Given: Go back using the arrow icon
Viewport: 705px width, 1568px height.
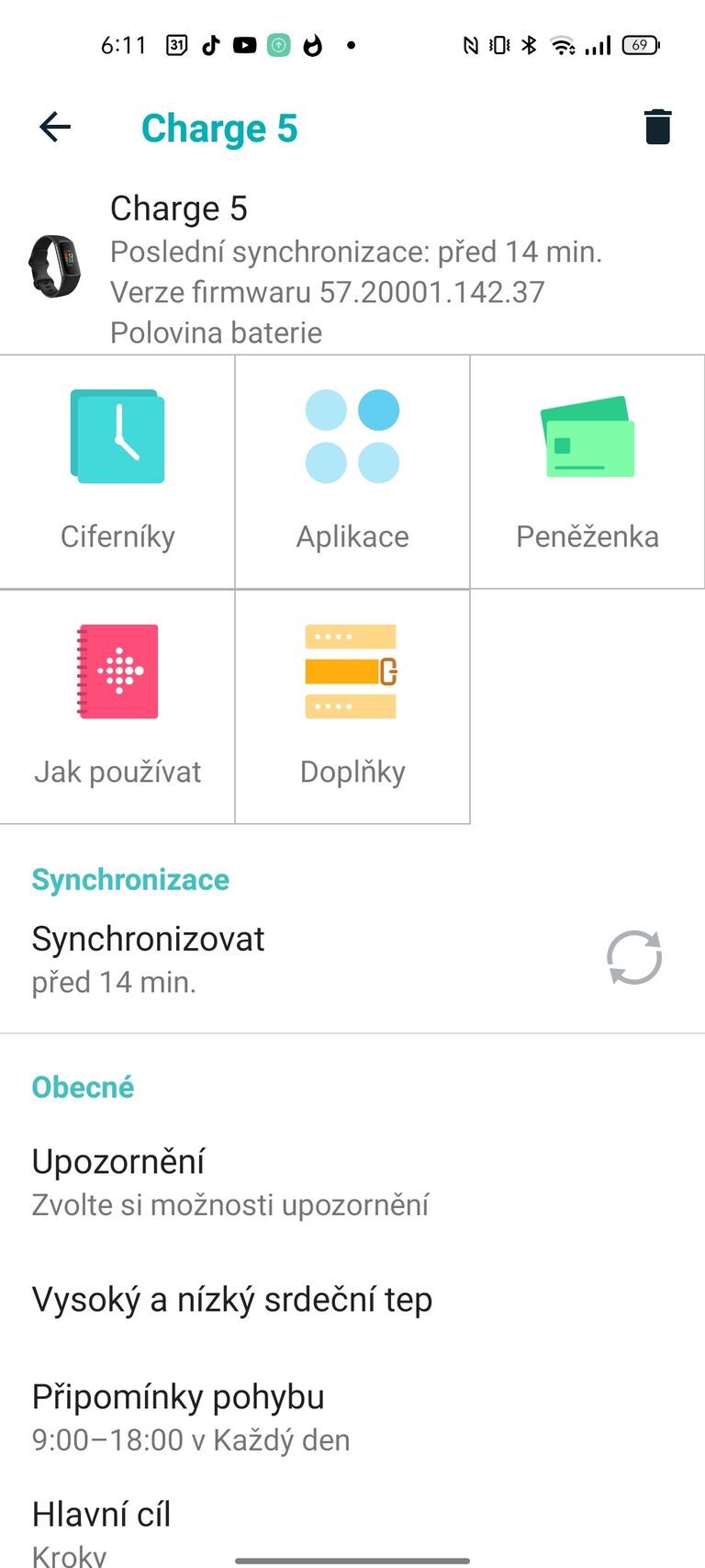Looking at the screenshot, I should point(55,127).
